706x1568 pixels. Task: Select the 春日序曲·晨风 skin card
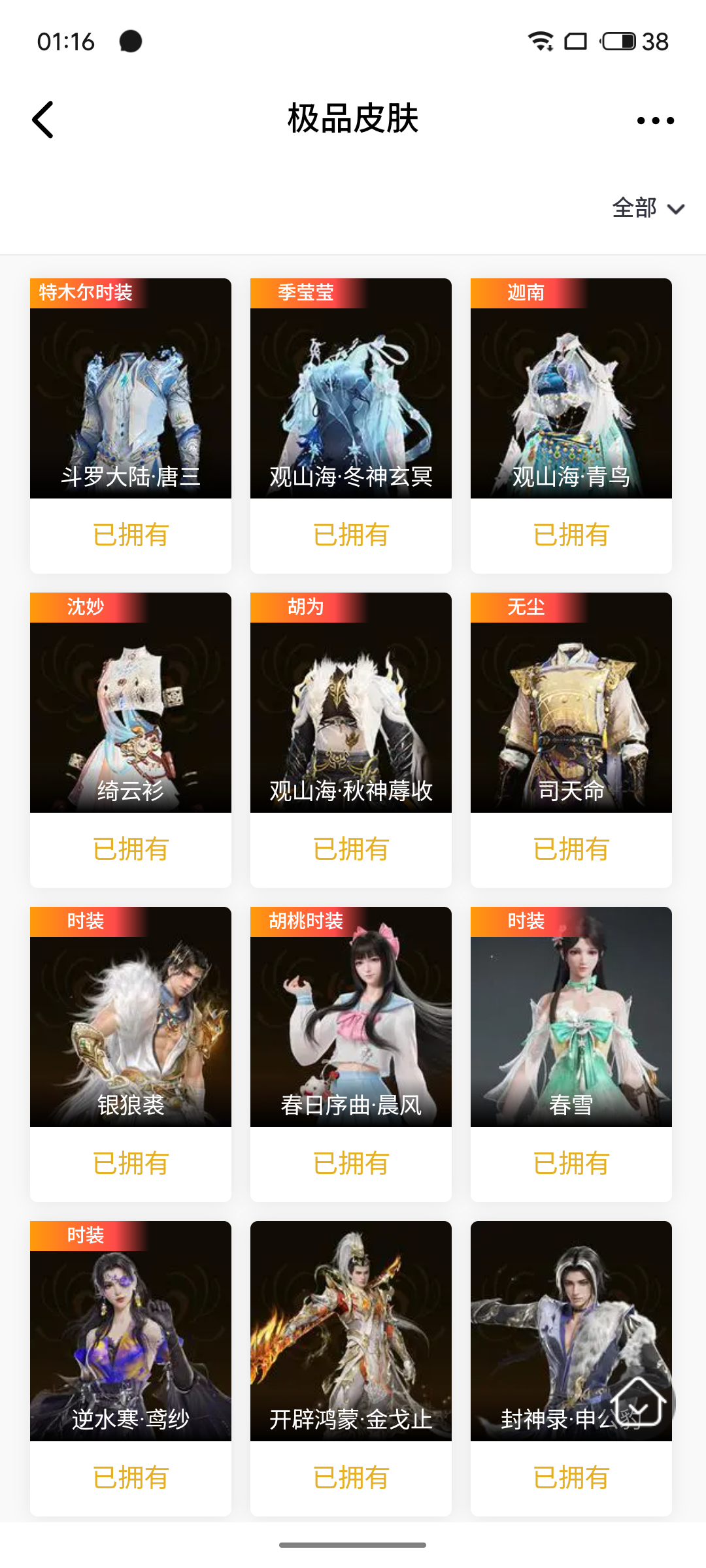coord(351,1017)
